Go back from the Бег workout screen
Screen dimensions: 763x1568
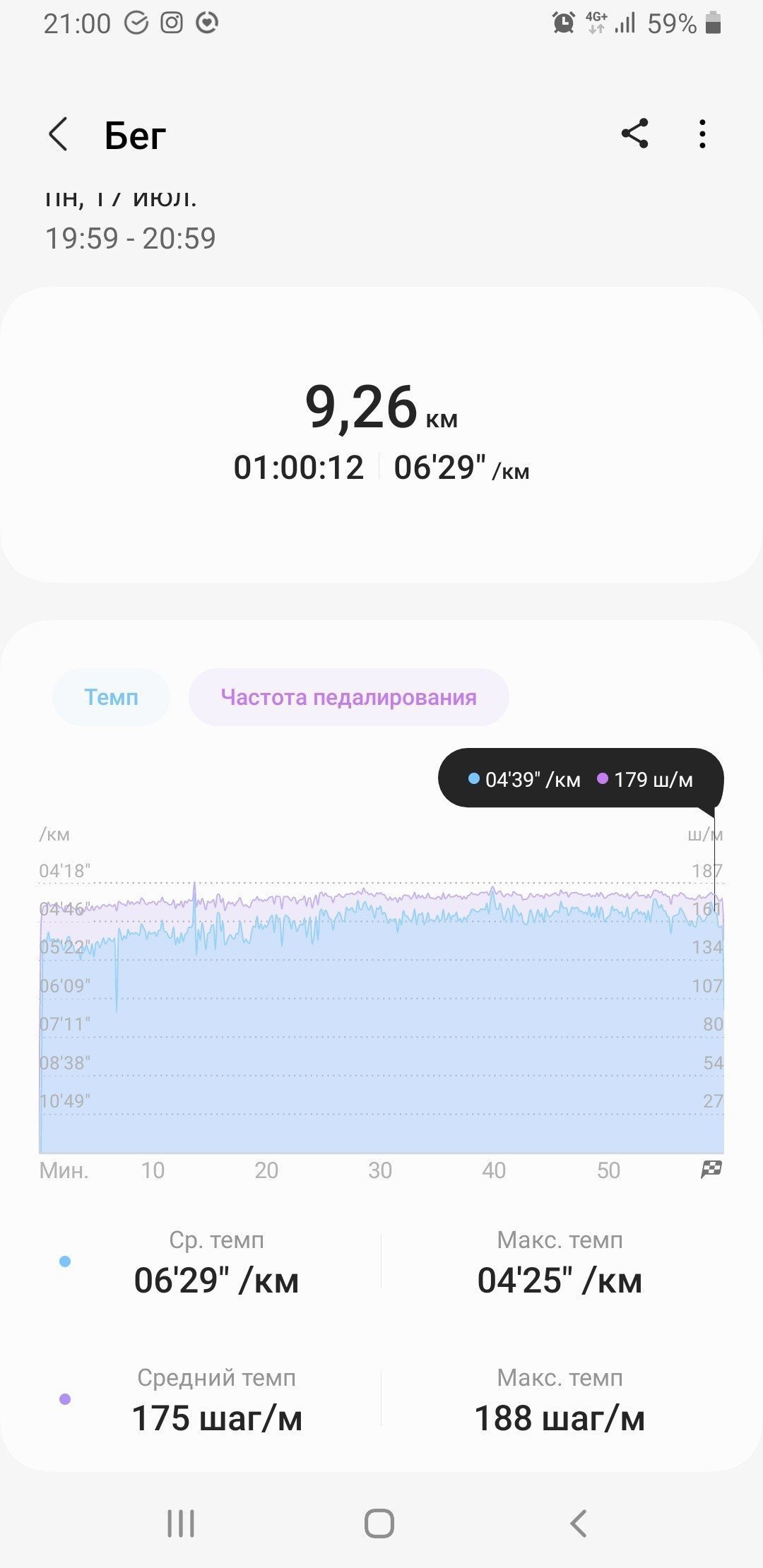[x=58, y=134]
